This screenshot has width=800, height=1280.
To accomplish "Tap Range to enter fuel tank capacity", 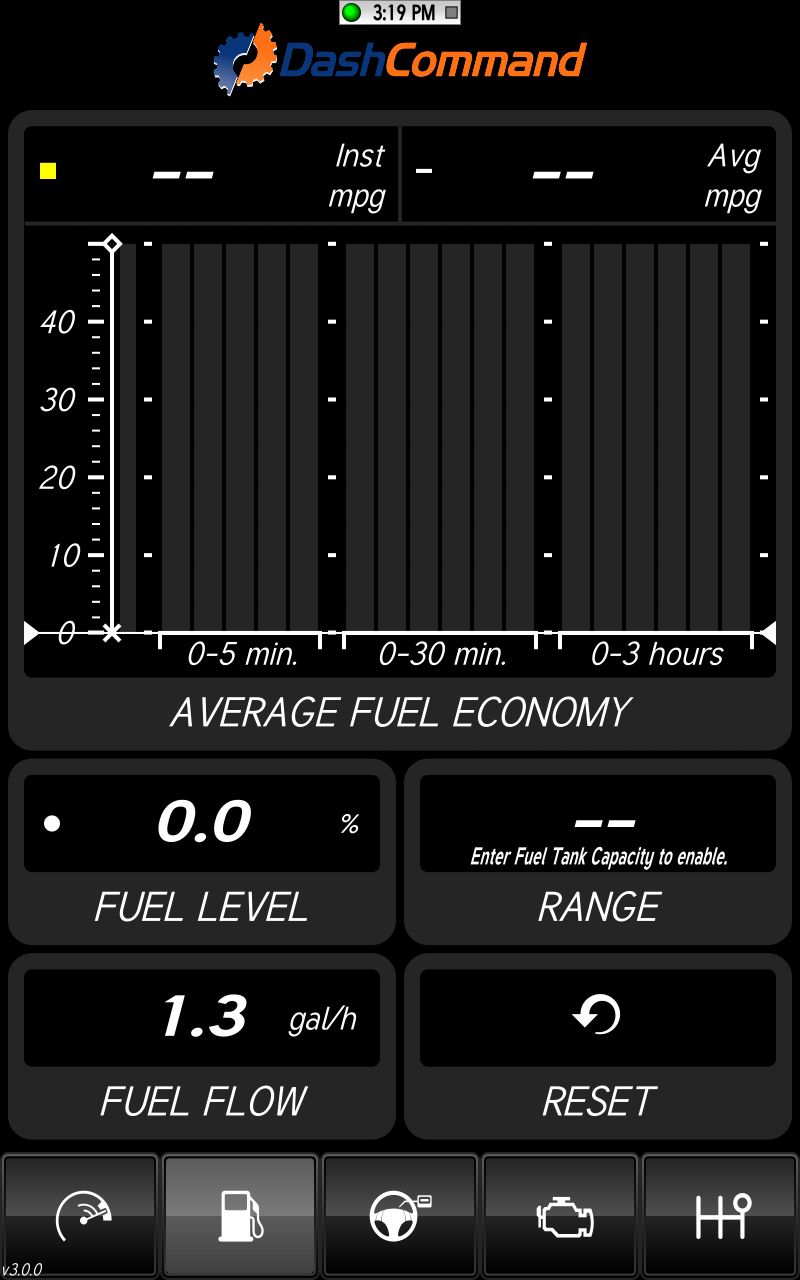I will pyautogui.click(x=598, y=852).
